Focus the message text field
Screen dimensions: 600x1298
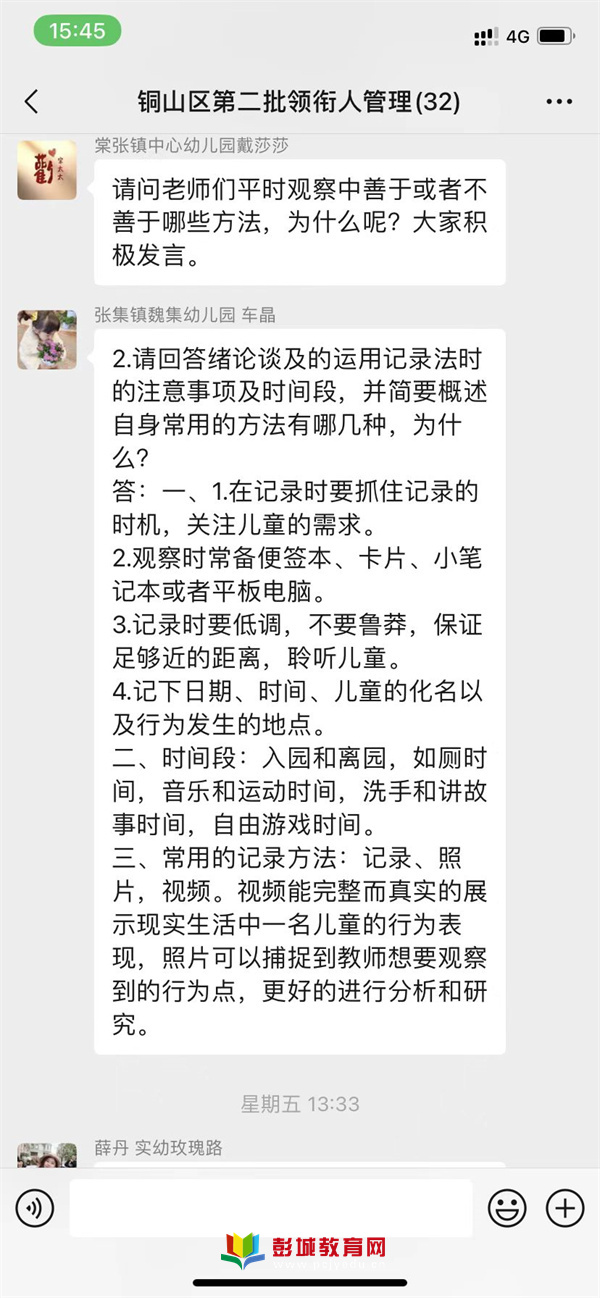coord(270,1208)
